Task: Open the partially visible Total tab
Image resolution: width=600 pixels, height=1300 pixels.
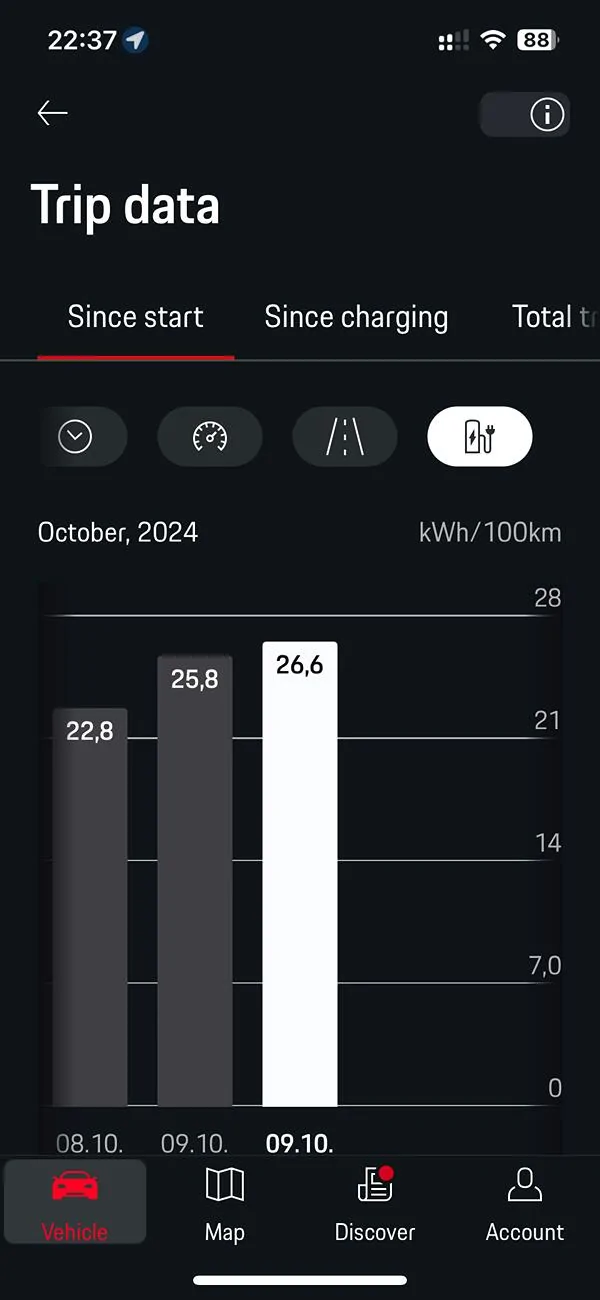Action: point(552,318)
